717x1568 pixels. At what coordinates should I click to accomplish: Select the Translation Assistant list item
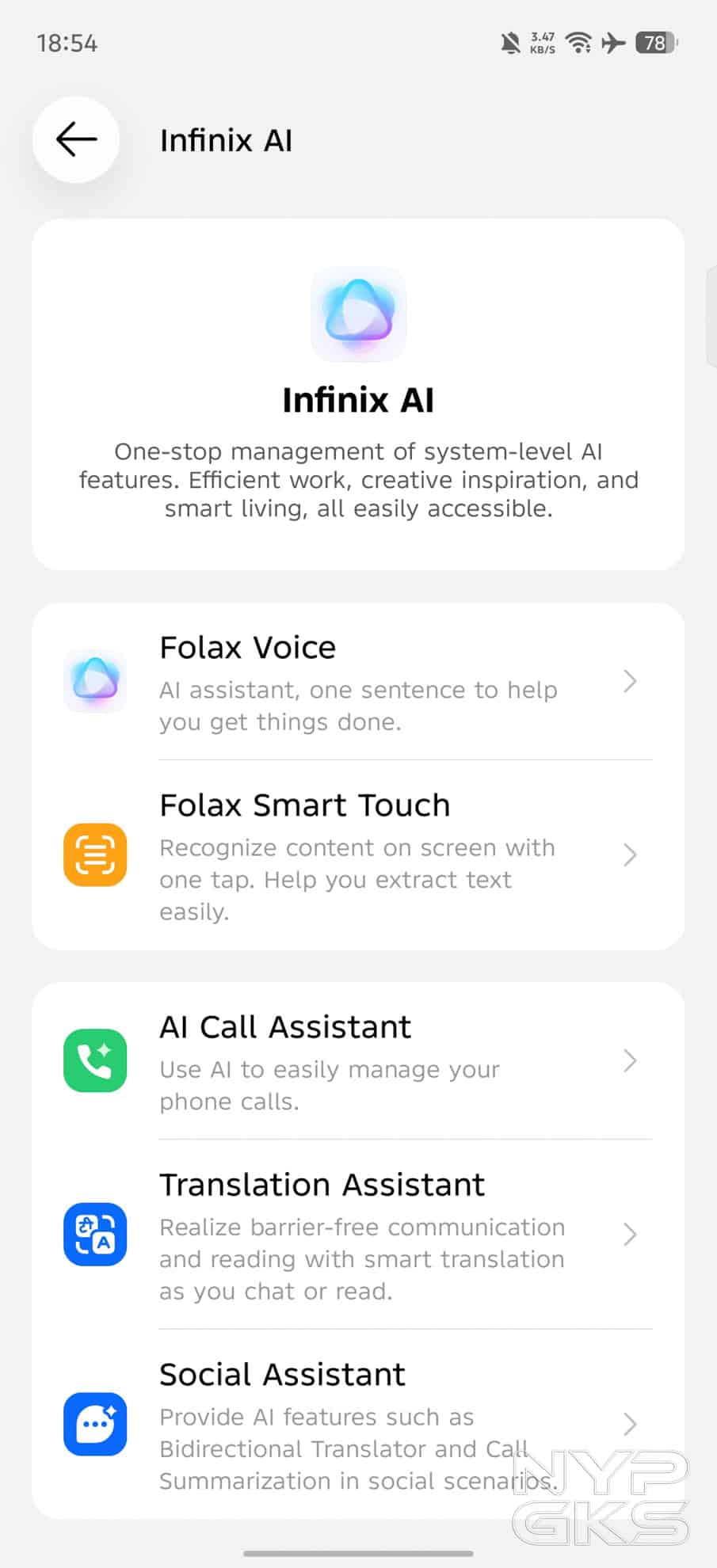pos(357,1235)
